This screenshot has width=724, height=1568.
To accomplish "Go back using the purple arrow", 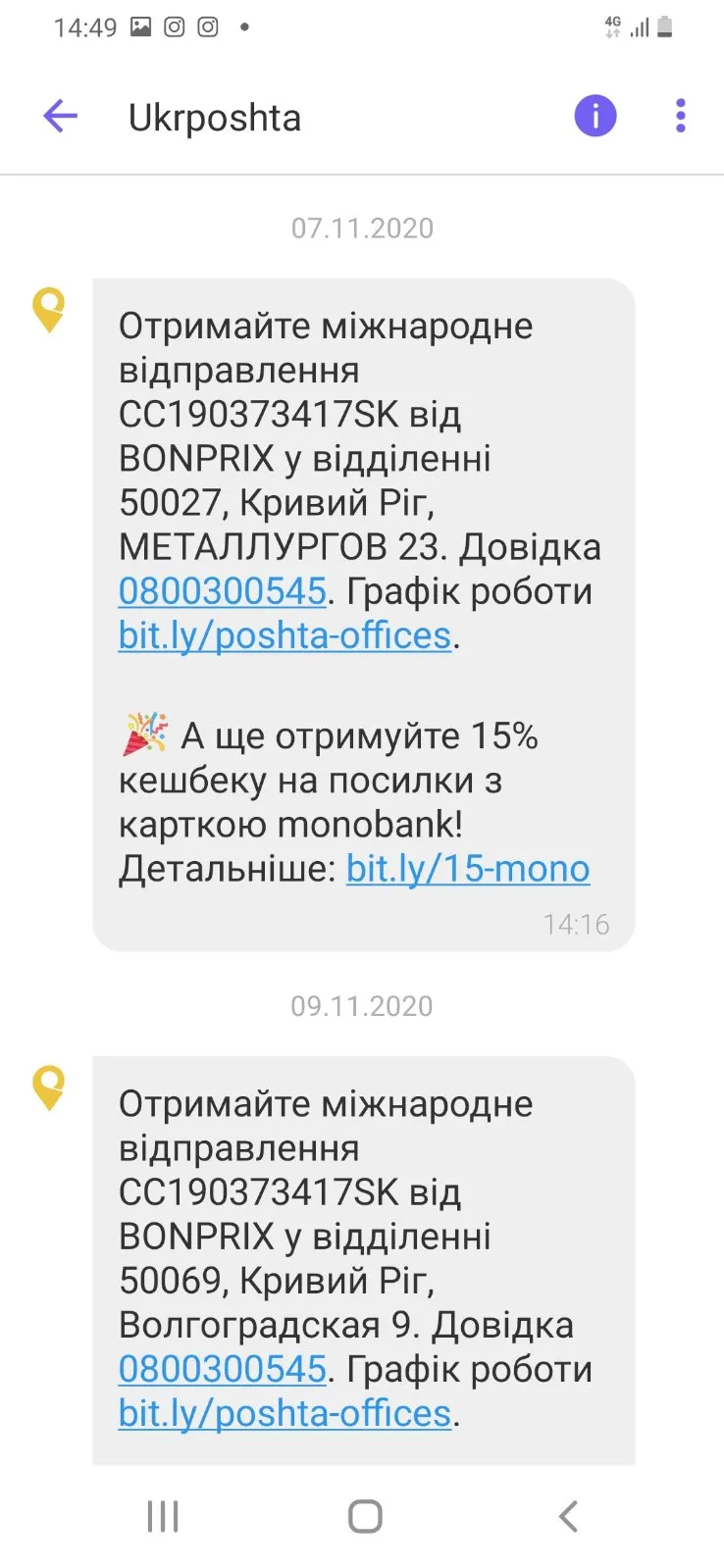I will (x=60, y=117).
